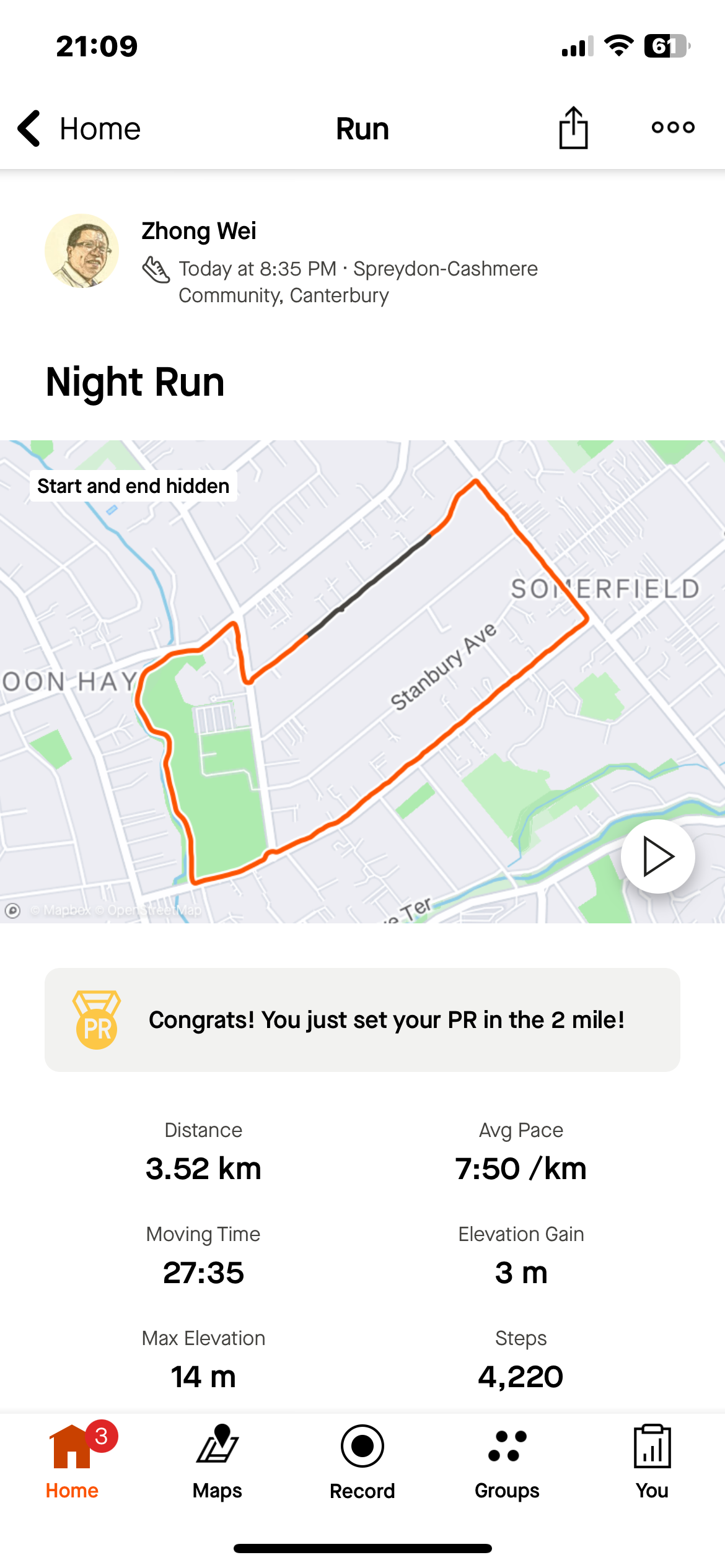Share this run activity
725x1568 pixels.
(573, 128)
